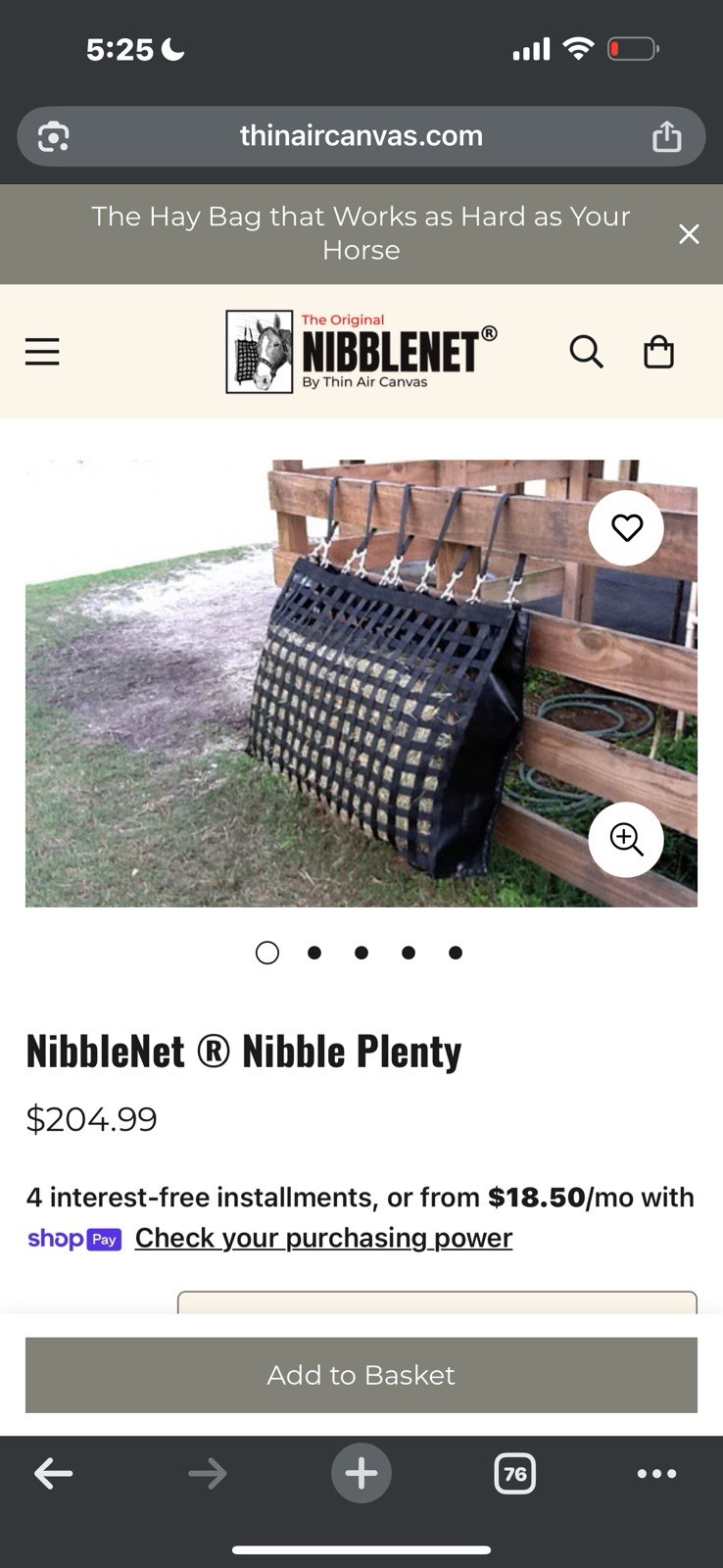Add the Nibble Plenty to basket
The height and width of the screenshot is (1568, 723).
(x=361, y=1374)
